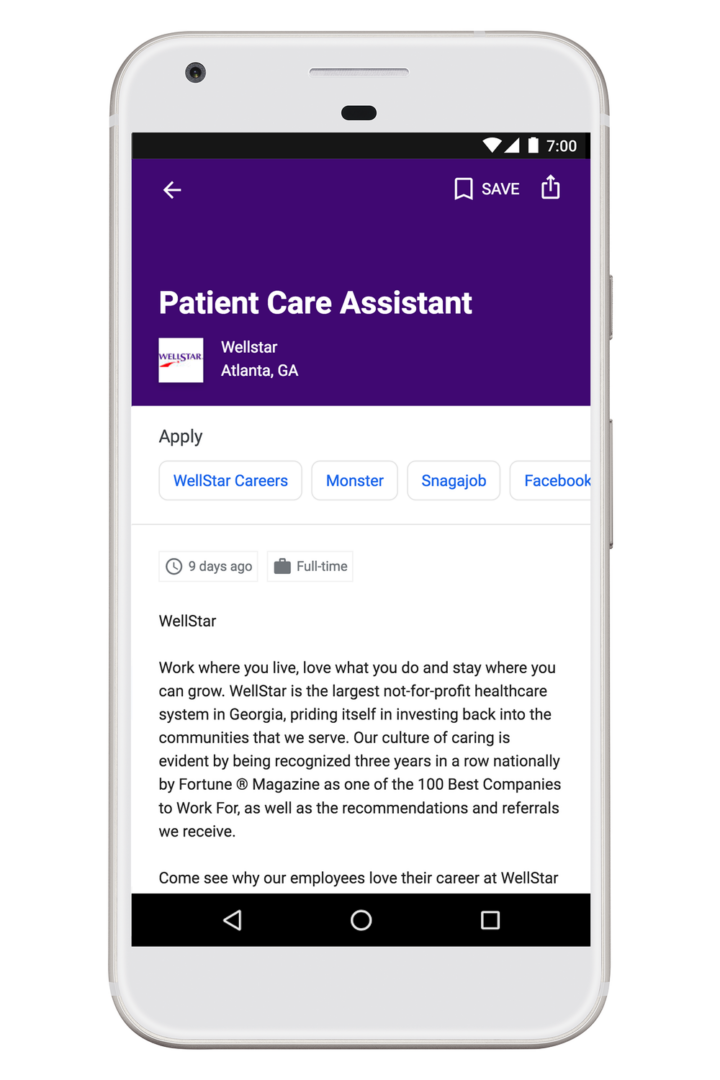Tap the bookmark SAVE icon
This screenshot has width=720, height=1080.
[x=463, y=188]
